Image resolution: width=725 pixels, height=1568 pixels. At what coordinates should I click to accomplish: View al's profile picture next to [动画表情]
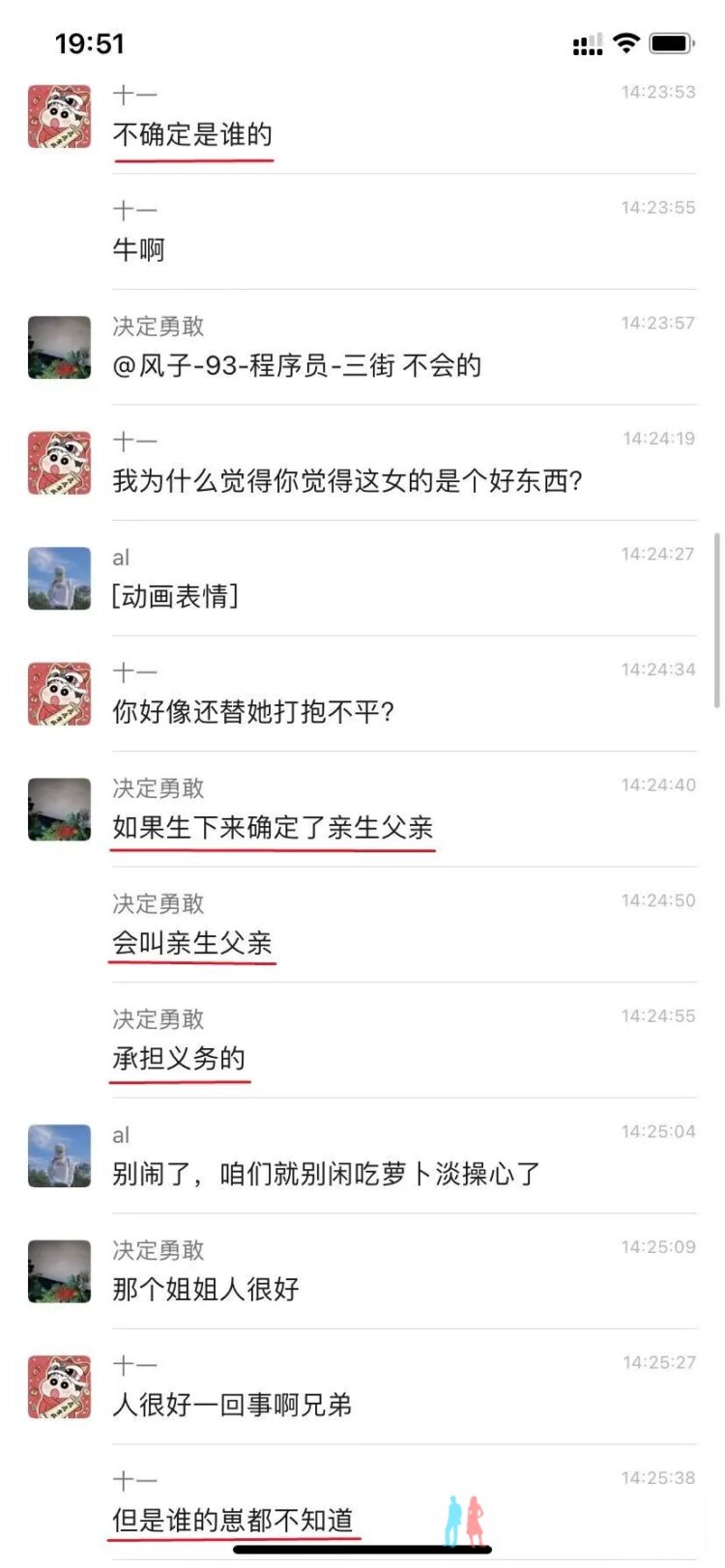point(59,578)
